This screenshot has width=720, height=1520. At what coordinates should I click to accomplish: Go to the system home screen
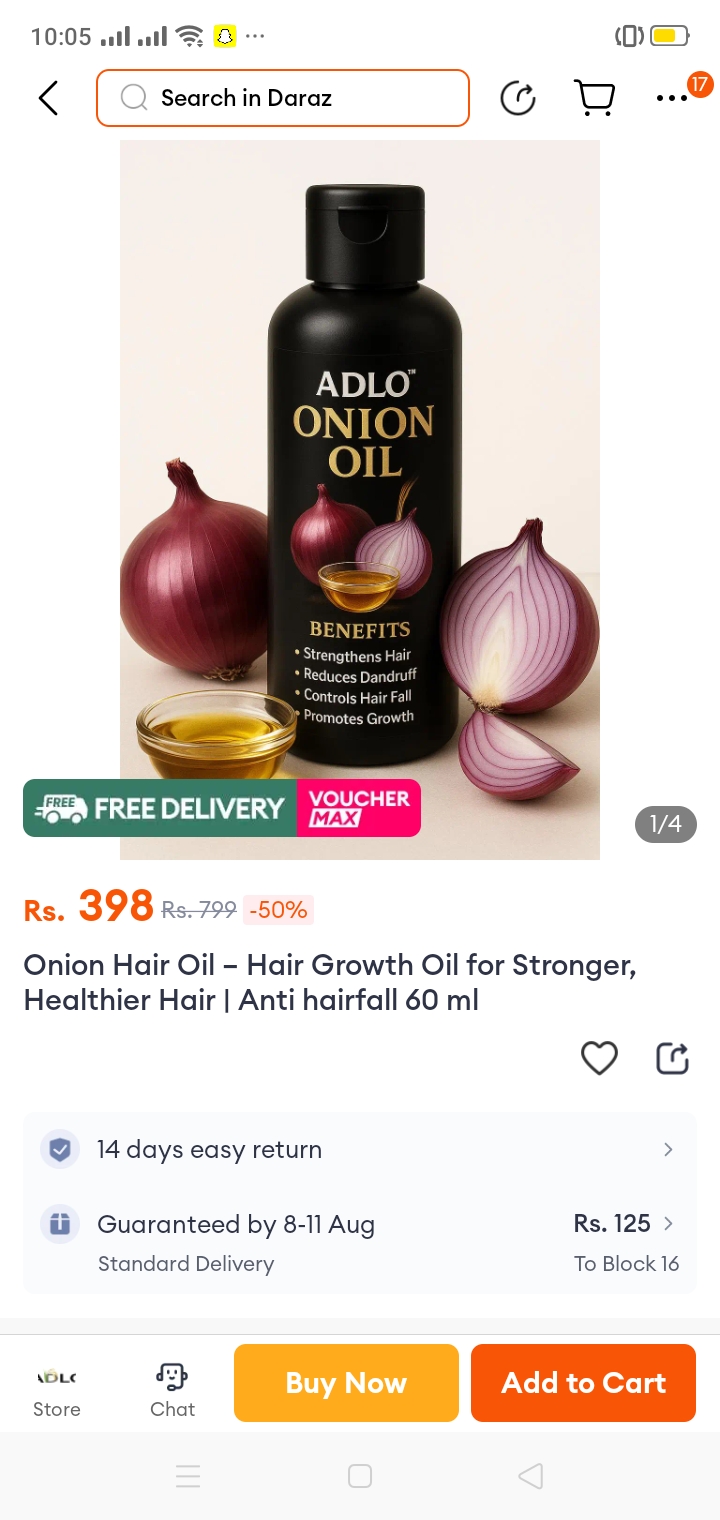(360, 1476)
